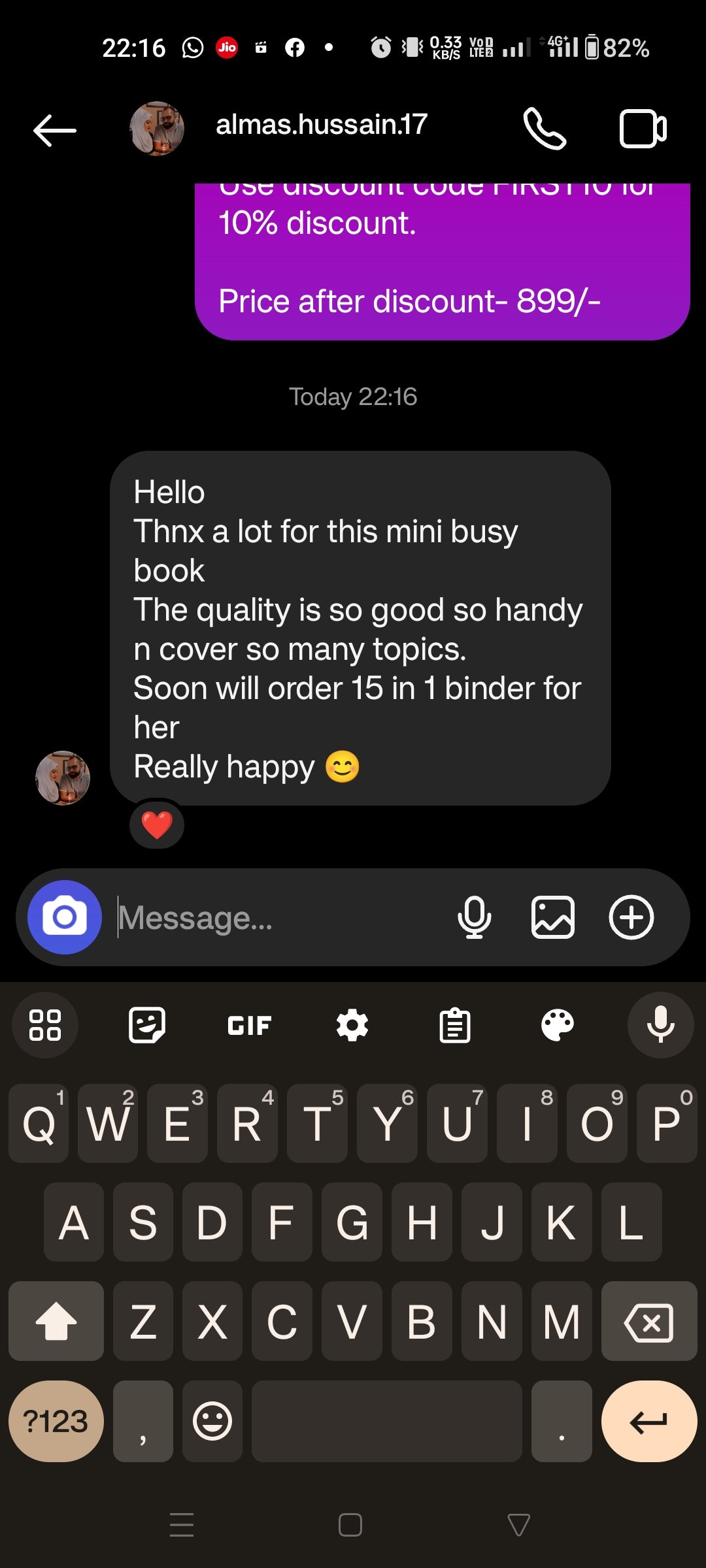Record a voice message with the microphone
The width and height of the screenshot is (706, 1568).
474,917
